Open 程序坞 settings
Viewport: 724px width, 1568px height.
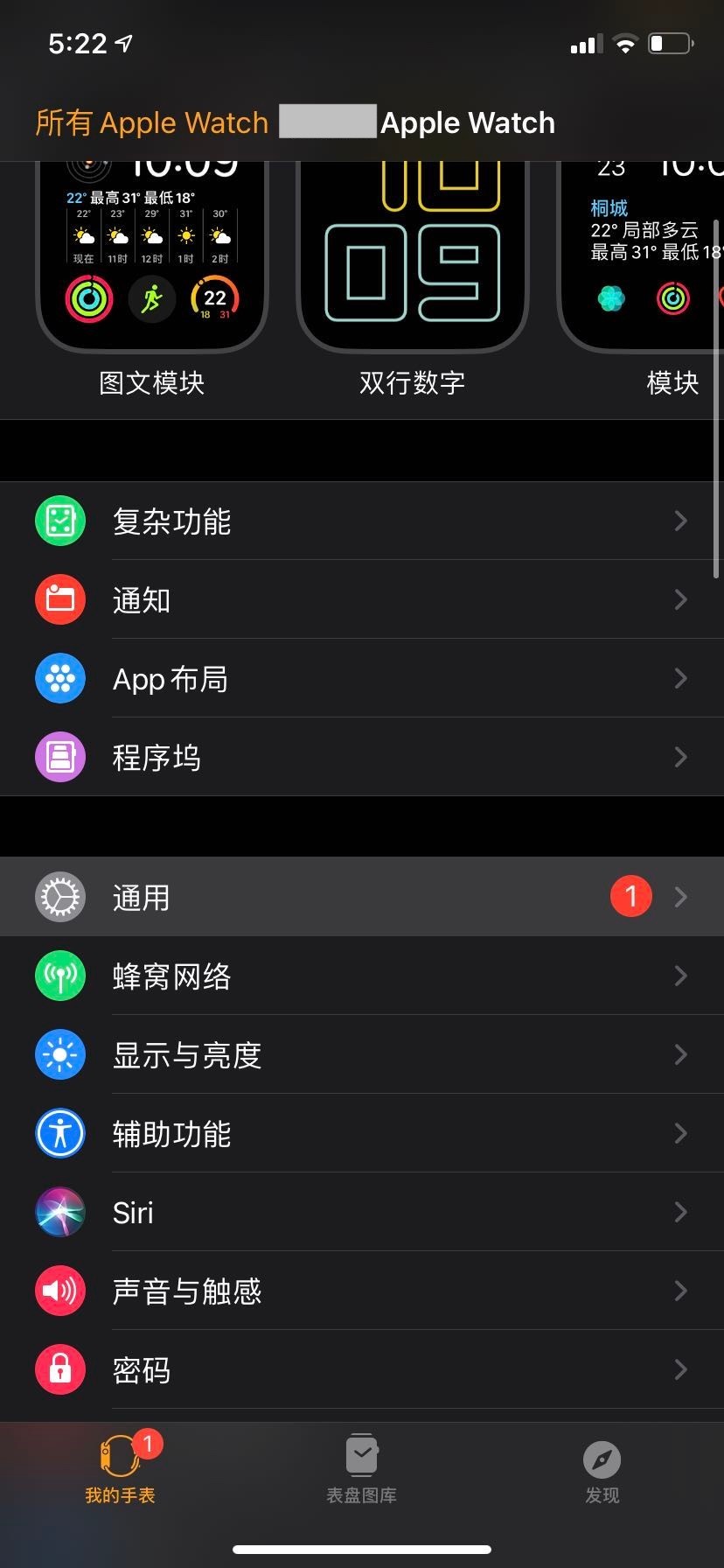362,758
